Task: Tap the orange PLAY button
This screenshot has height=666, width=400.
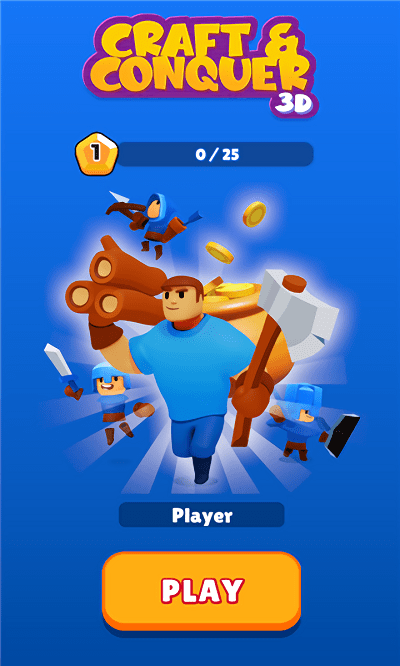Action: click(x=202, y=590)
